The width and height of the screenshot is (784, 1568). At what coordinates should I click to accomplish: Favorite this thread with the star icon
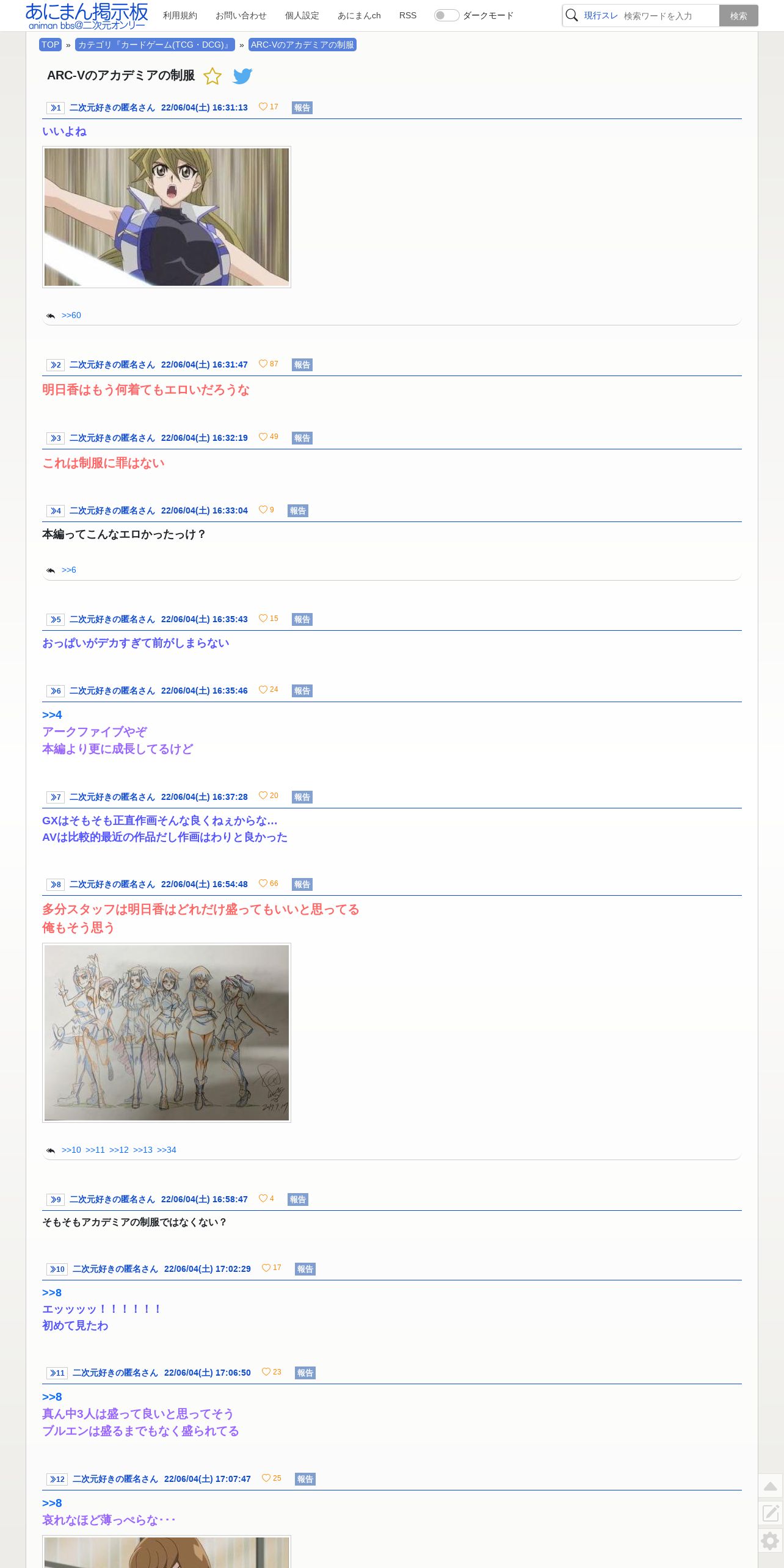point(212,76)
